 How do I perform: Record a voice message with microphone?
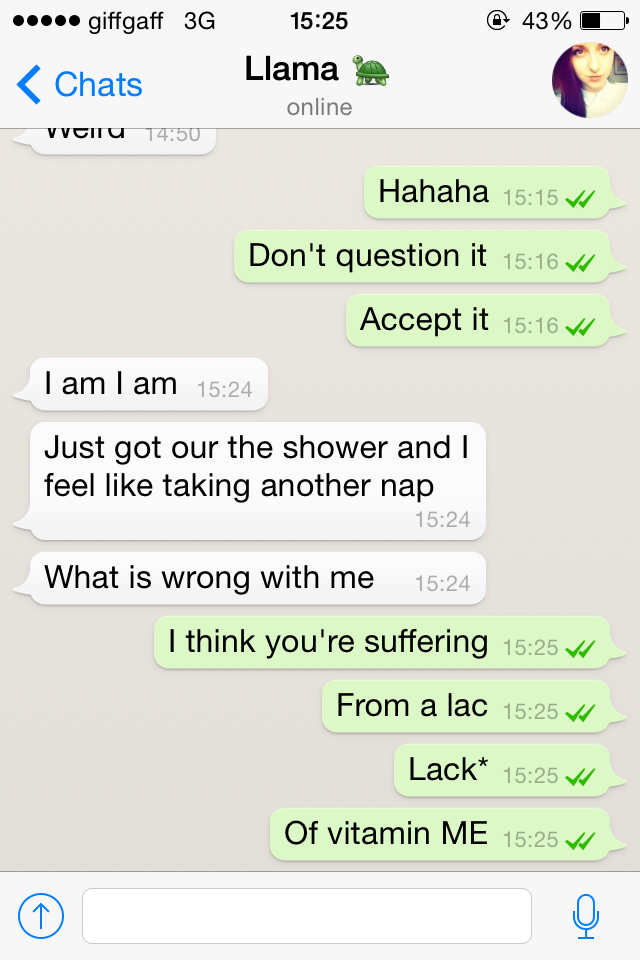click(586, 915)
